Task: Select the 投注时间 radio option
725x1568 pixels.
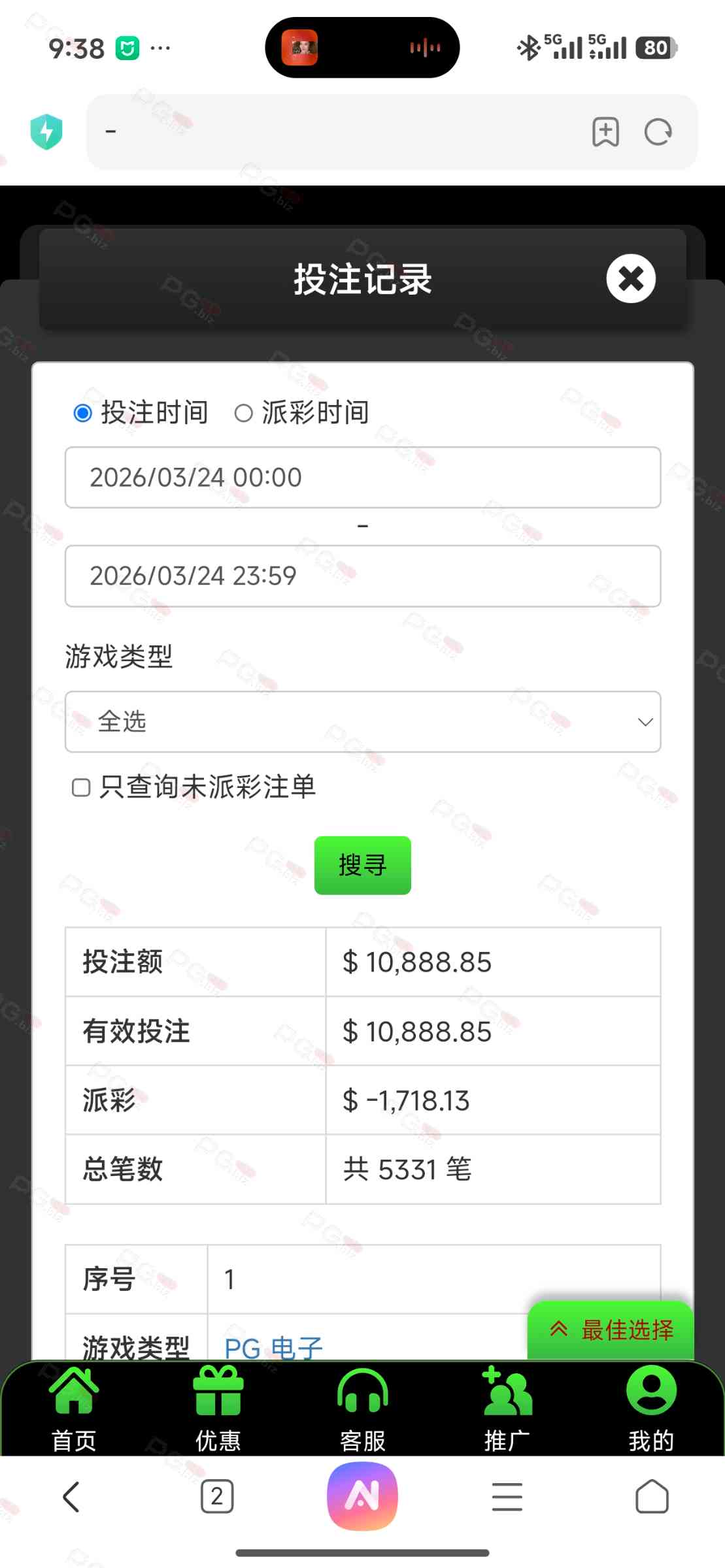Action: [x=83, y=413]
